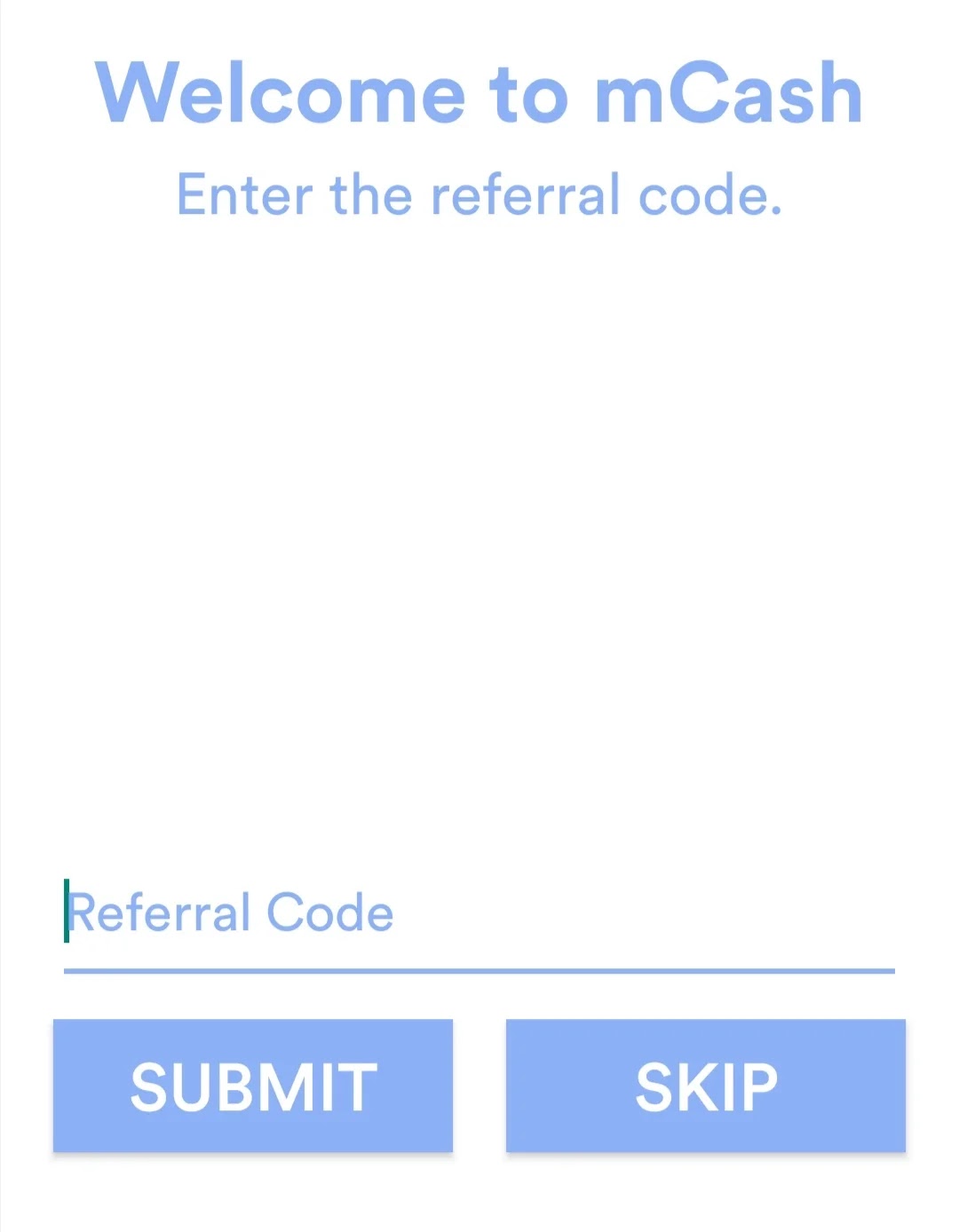Submit the referral code
The height and width of the screenshot is (1232, 959).
pos(253,1086)
